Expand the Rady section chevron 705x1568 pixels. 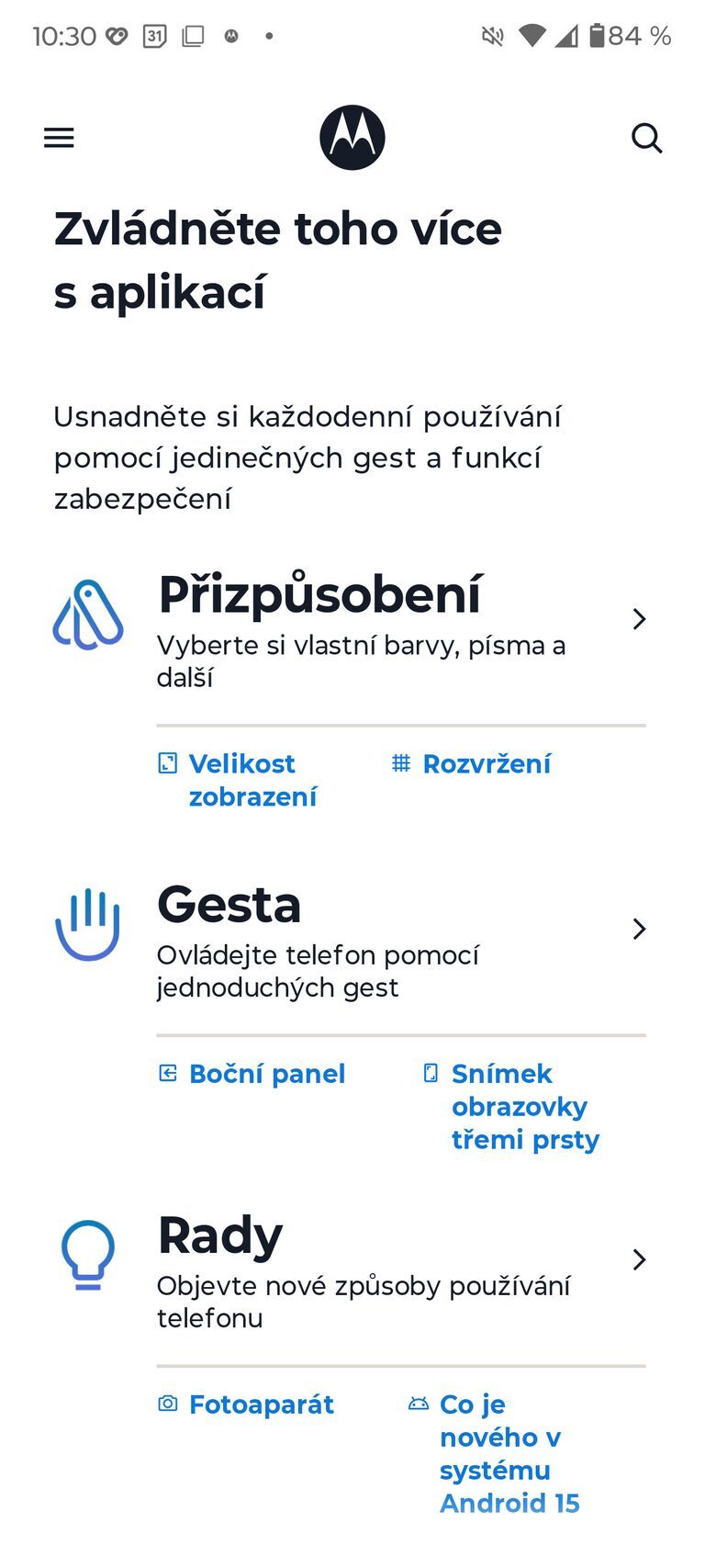tap(639, 1259)
